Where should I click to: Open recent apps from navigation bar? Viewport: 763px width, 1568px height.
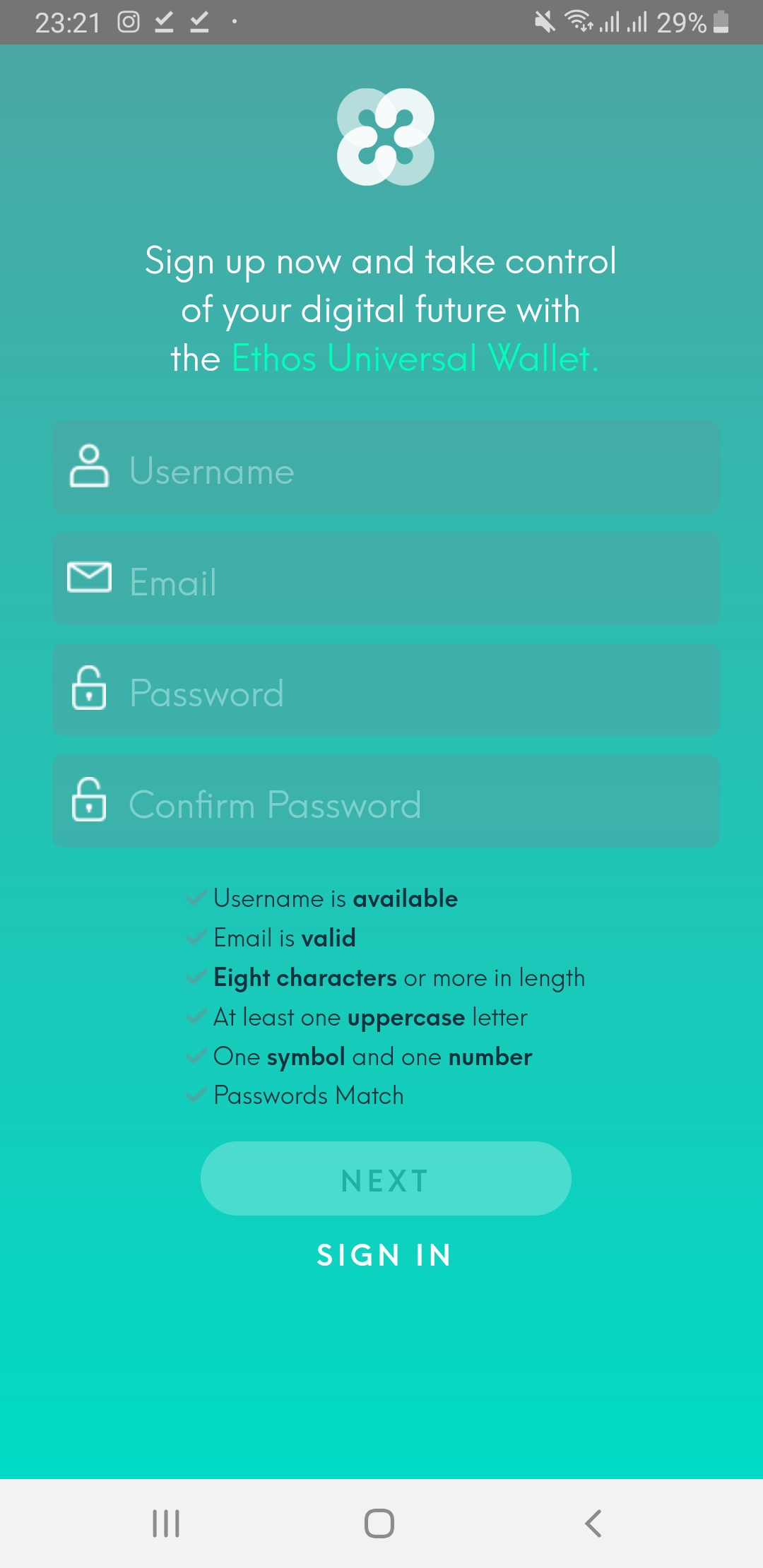(x=167, y=1524)
